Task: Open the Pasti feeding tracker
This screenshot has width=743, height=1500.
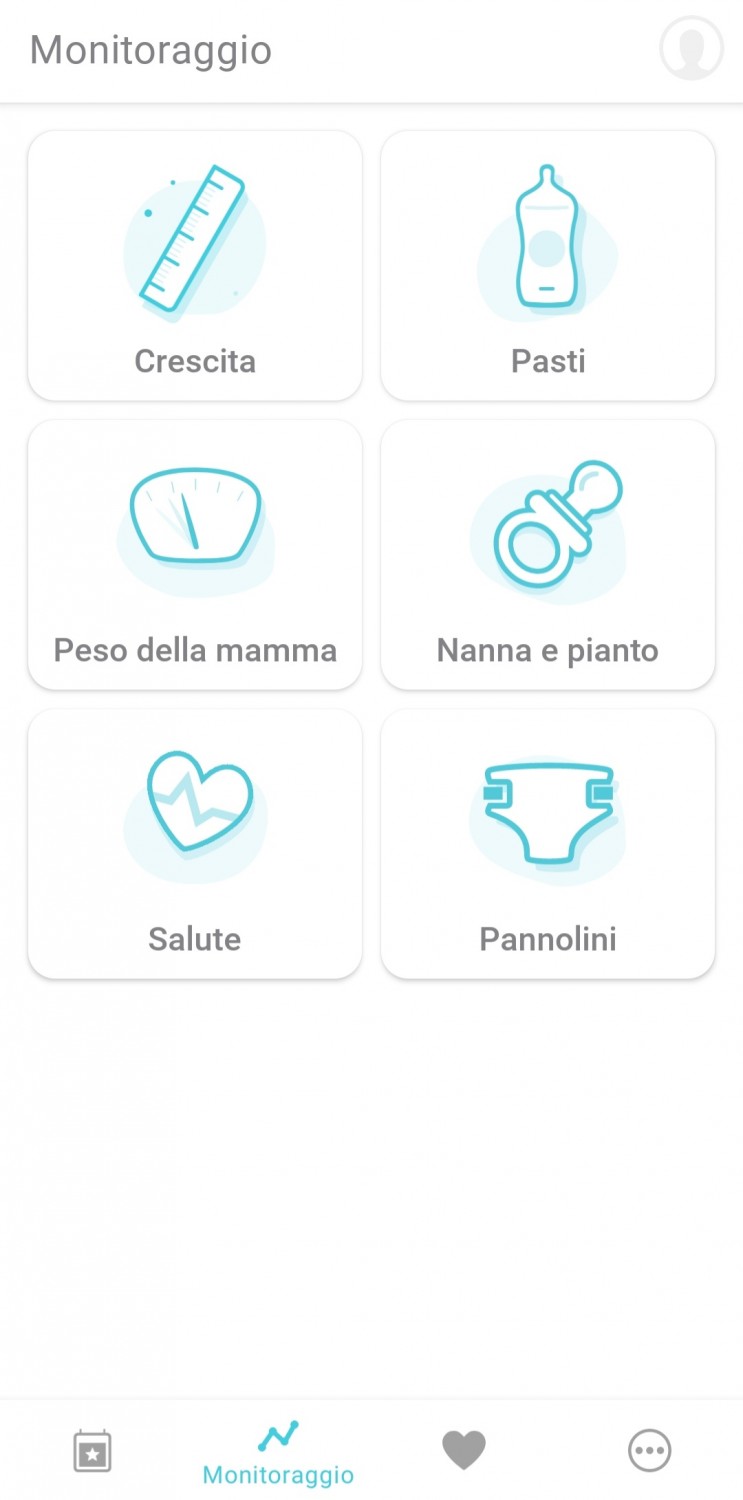Action: 548,266
